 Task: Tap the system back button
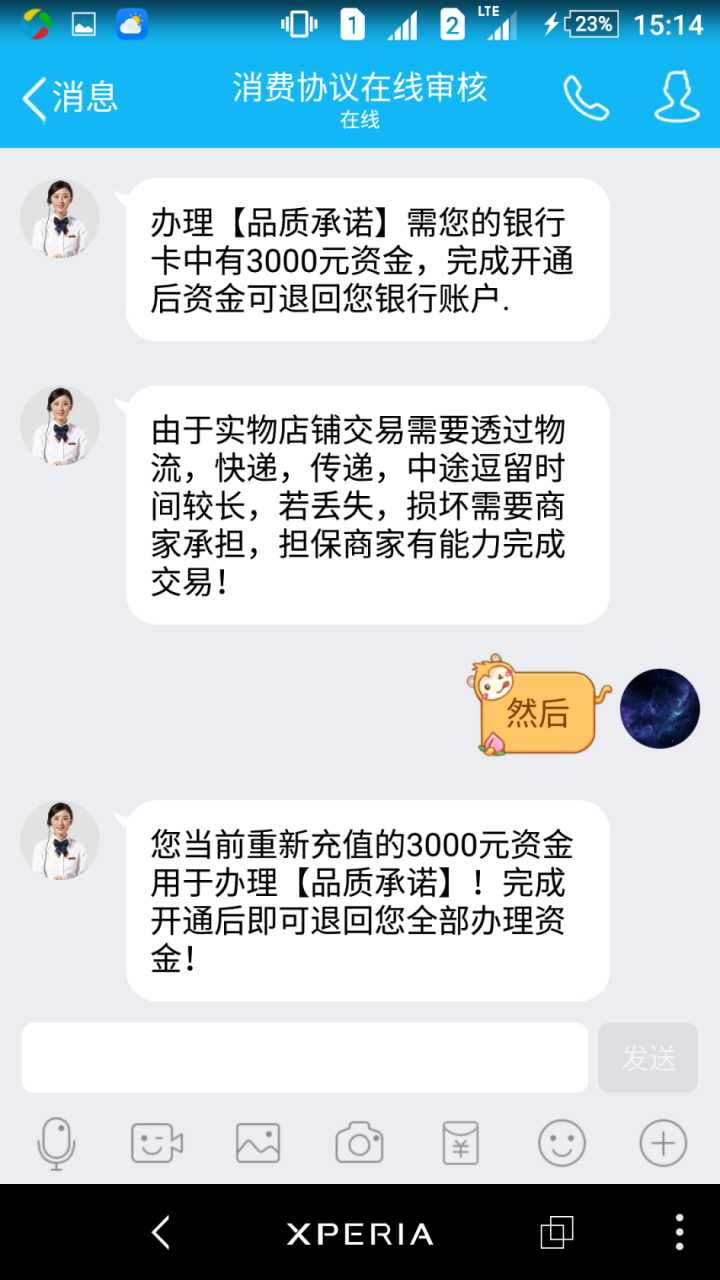coord(161,1232)
